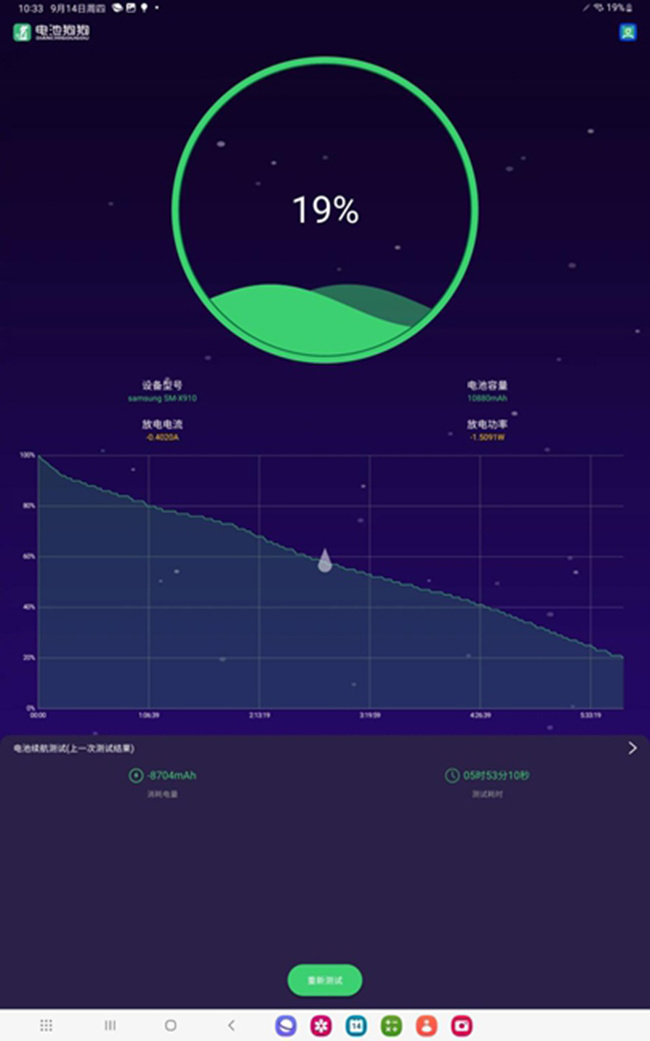Launch the Samsung Internet browser from the taskbar
650x1041 pixels.
pyautogui.click(x=286, y=1025)
